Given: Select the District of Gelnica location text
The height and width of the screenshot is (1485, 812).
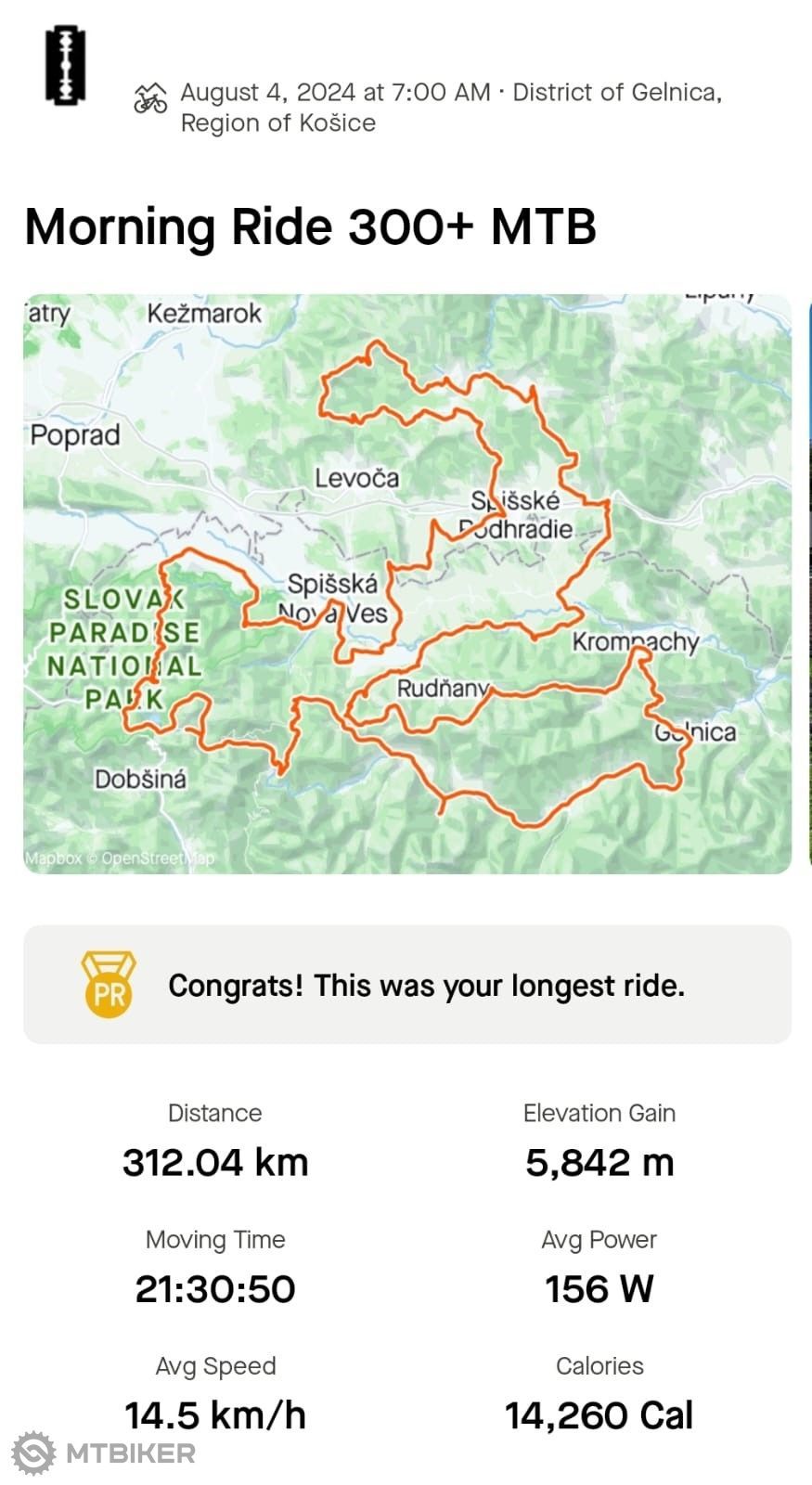Looking at the screenshot, I should pos(616,91).
